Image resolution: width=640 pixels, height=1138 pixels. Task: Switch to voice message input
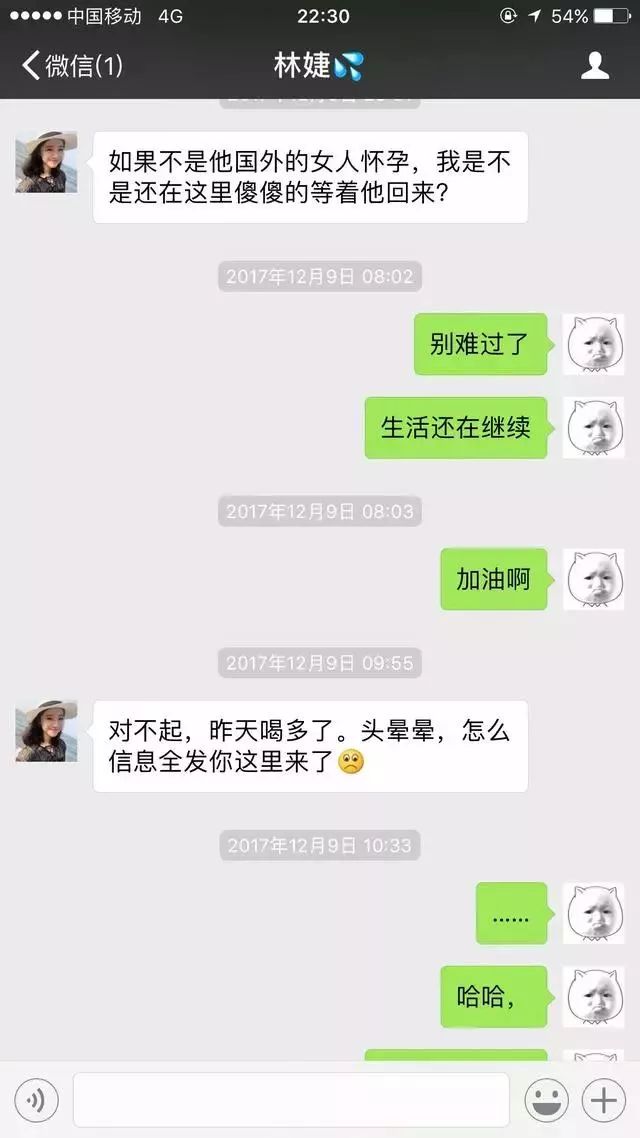click(x=36, y=1100)
